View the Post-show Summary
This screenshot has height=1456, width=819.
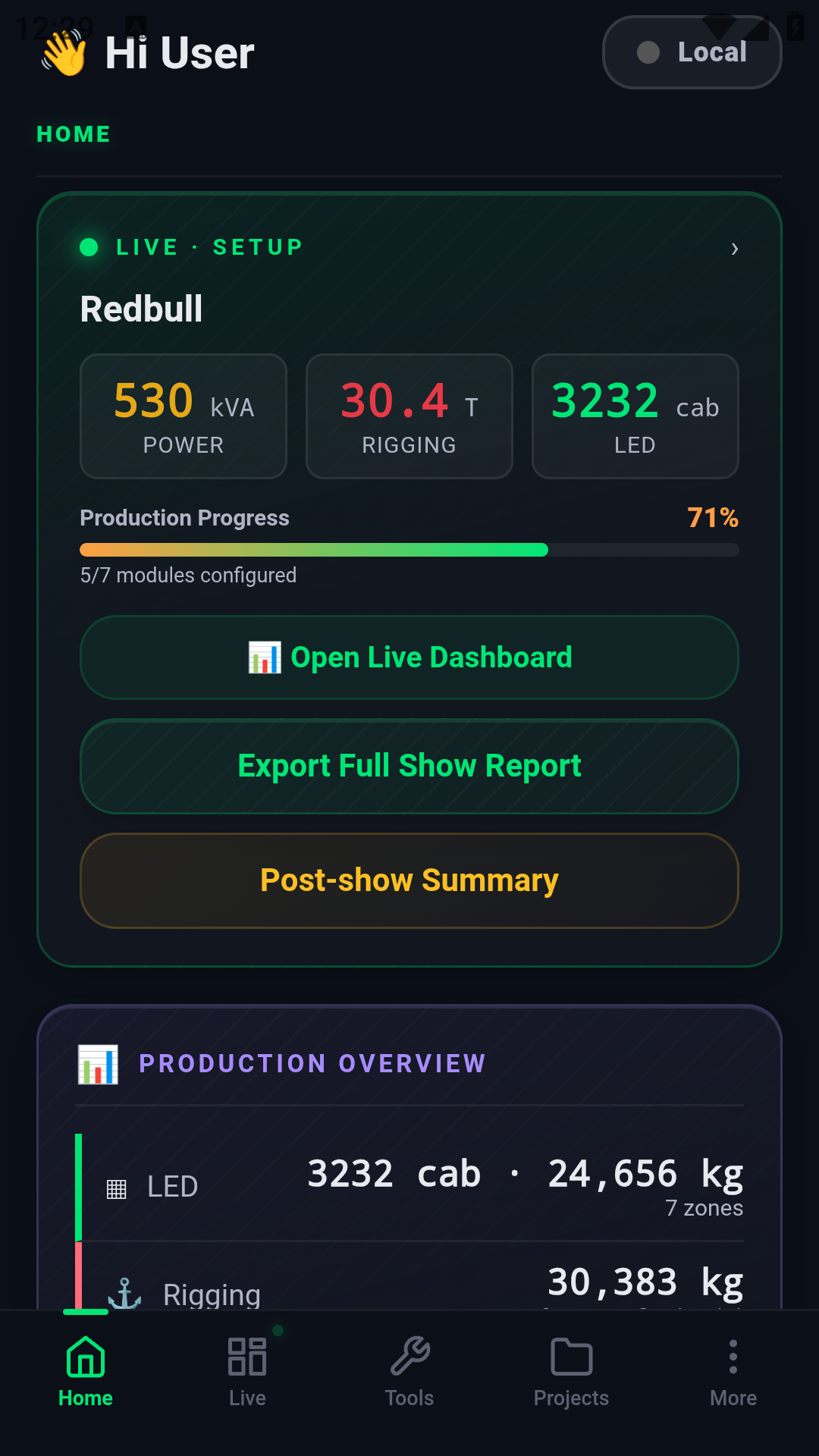click(x=409, y=880)
